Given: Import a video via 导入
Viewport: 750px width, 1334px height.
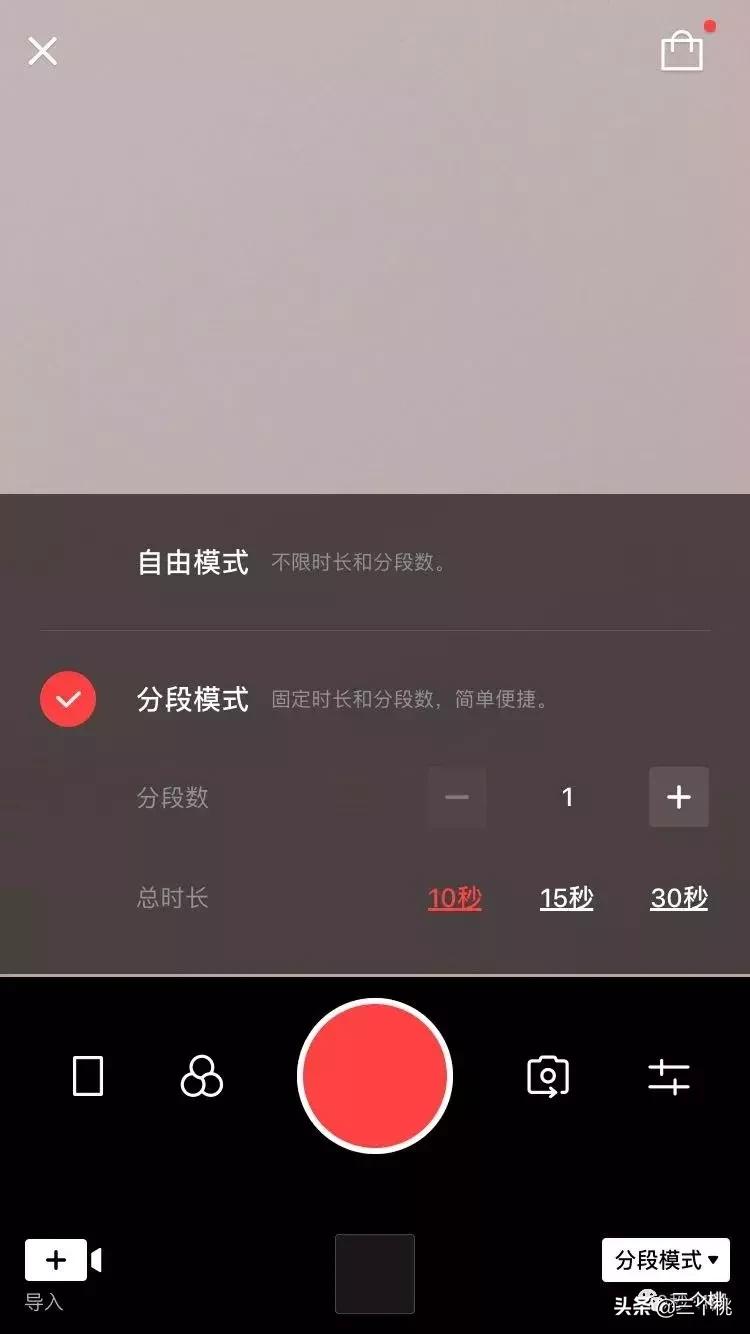Looking at the screenshot, I should click(62, 1262).
